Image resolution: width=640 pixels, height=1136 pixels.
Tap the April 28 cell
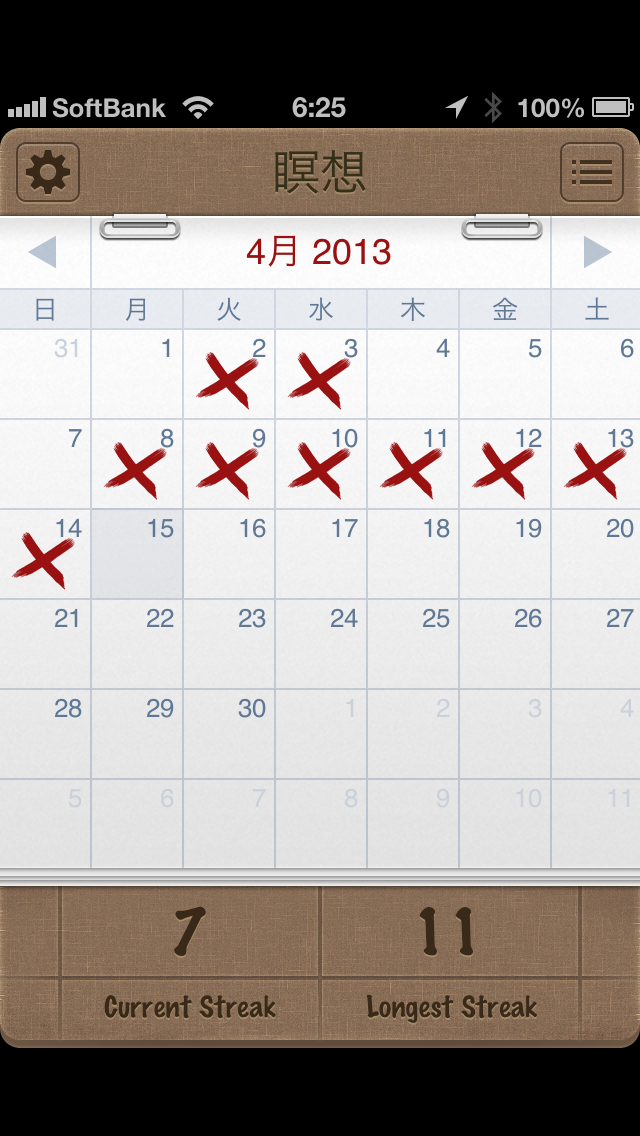[x=45, y=734]
